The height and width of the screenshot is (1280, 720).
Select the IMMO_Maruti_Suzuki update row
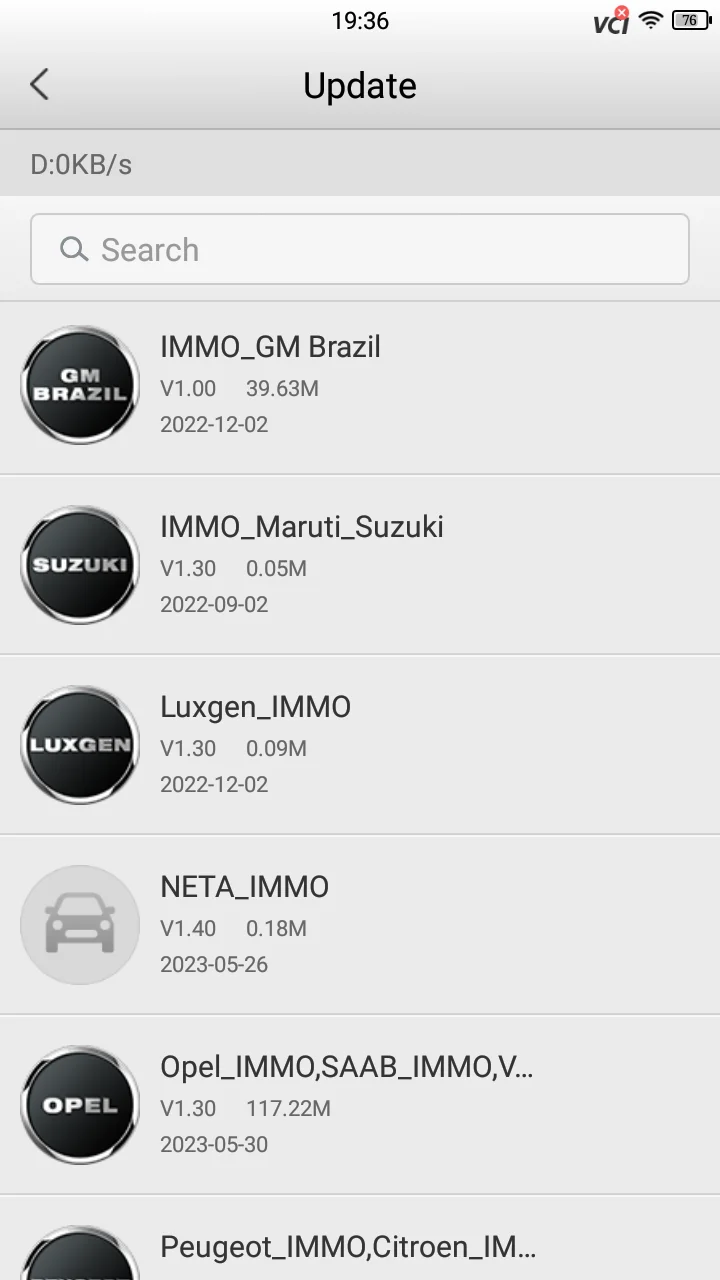pos(360,565)
